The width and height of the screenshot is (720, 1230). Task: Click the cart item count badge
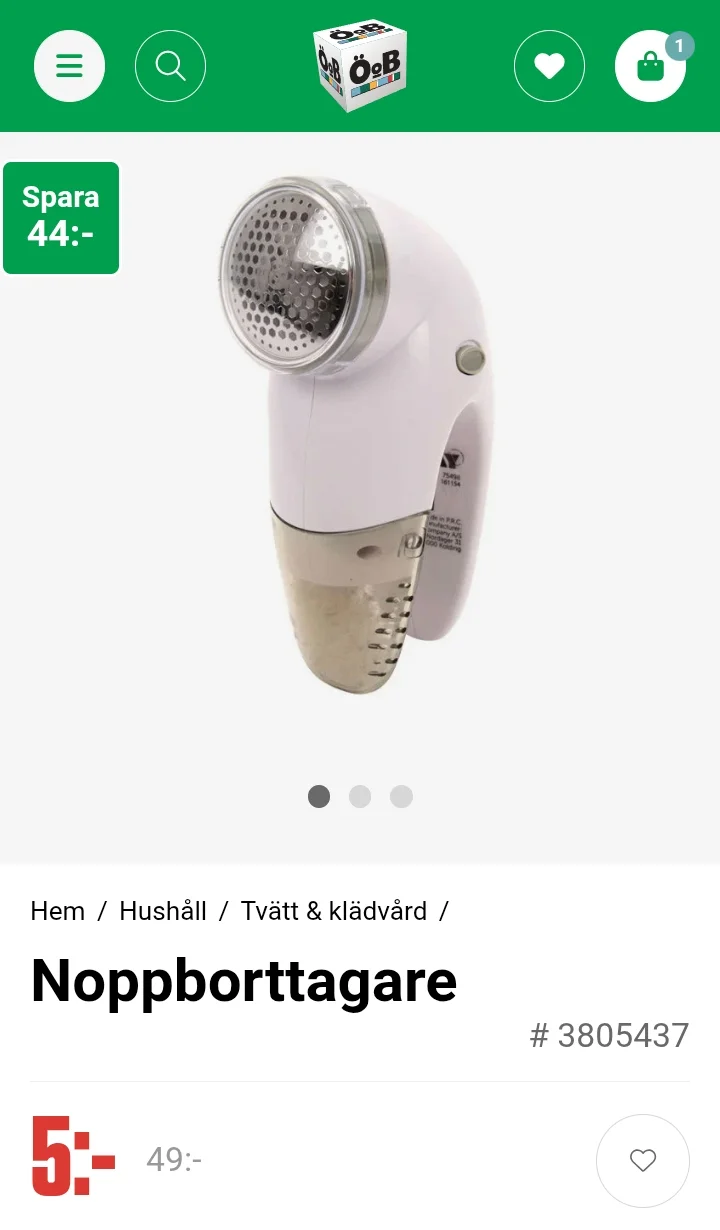pos(679,44)
